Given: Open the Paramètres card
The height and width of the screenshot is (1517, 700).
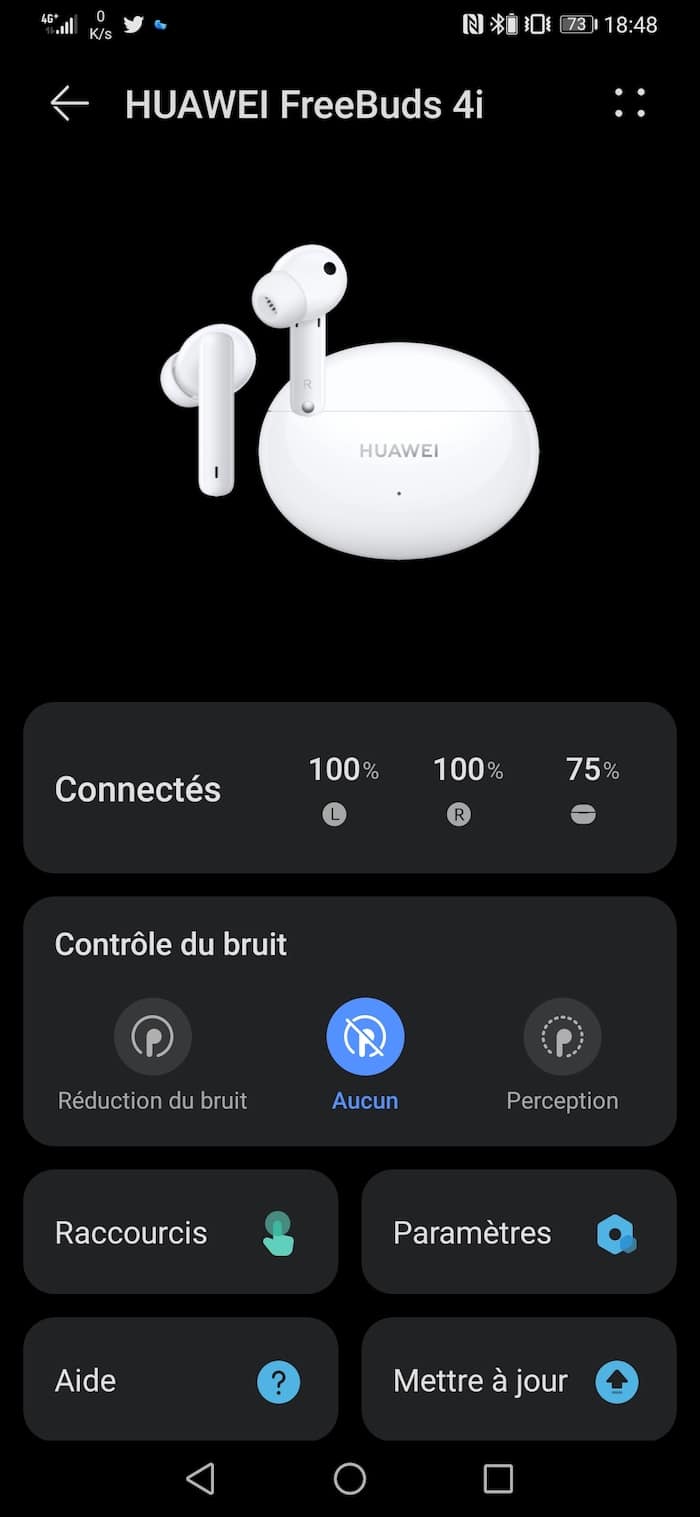Looking at the screenshot, I should tap(518, 1233).
